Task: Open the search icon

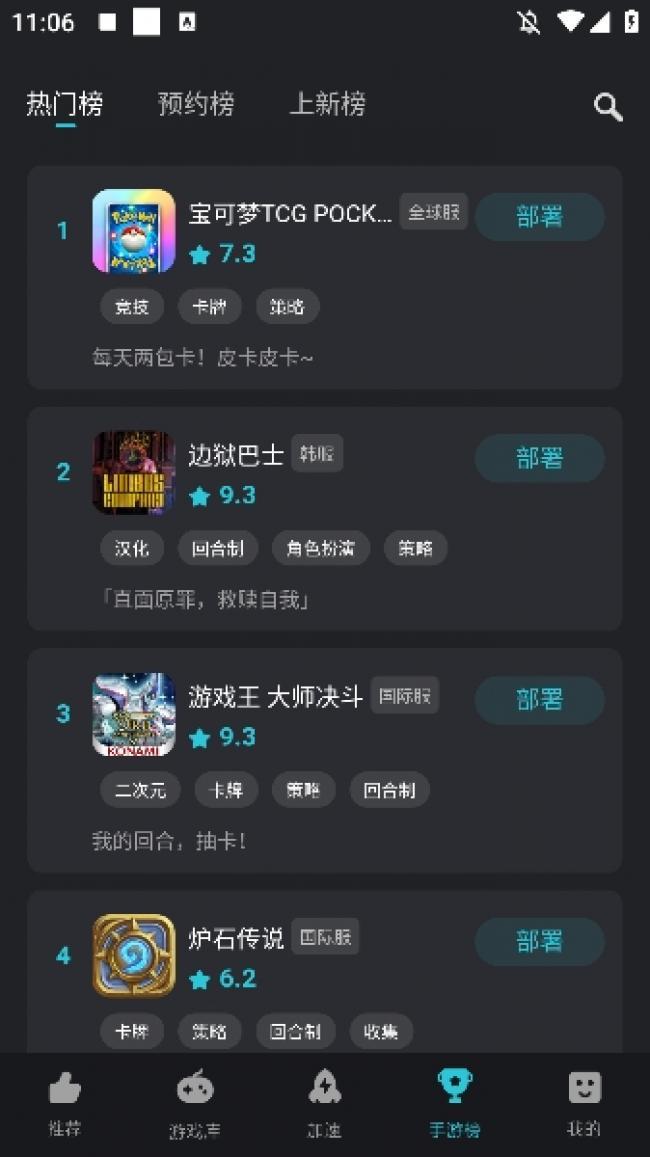Action: click(608, 106)
